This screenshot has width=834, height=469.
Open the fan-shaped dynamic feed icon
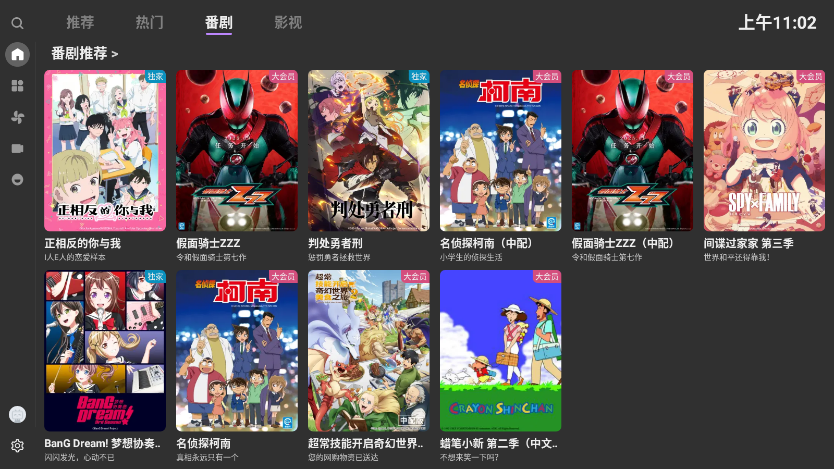pyautogui.click(x=17, y=117)
